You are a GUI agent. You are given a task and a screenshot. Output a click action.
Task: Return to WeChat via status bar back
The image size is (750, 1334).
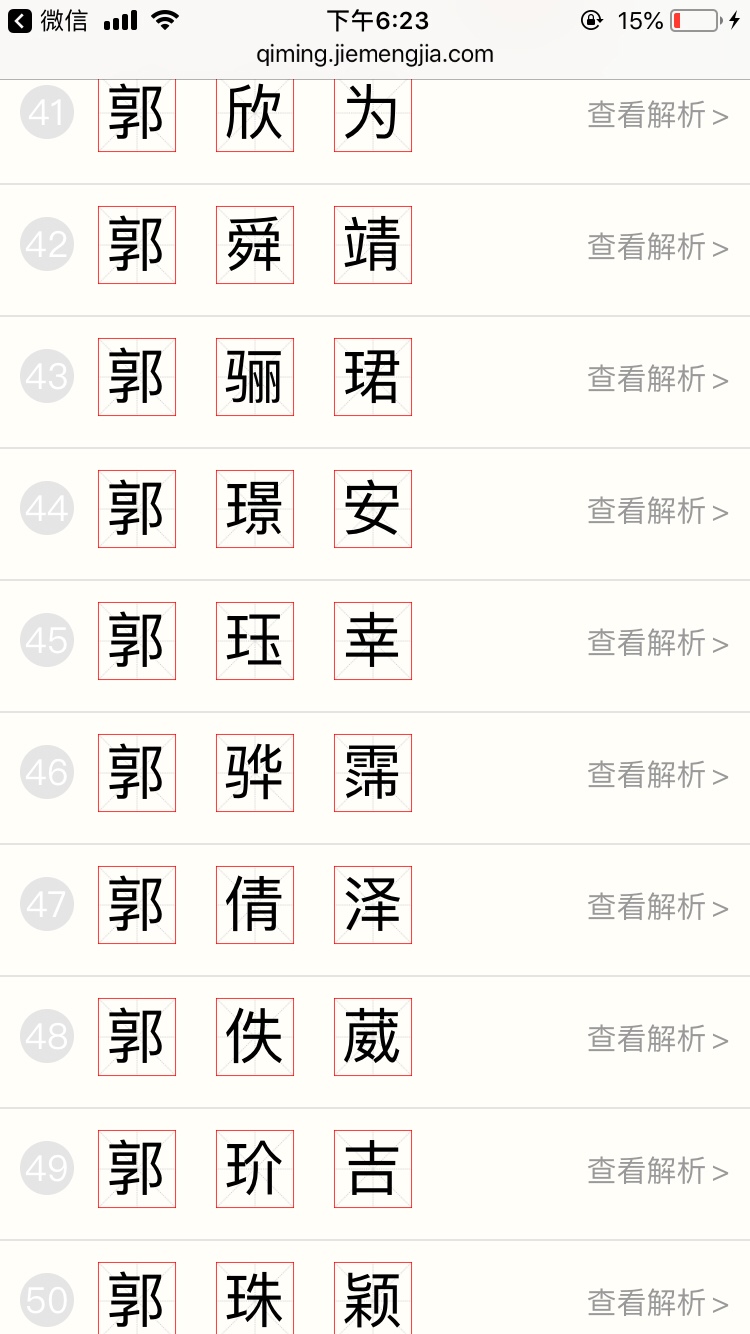[x=48, y=20]
